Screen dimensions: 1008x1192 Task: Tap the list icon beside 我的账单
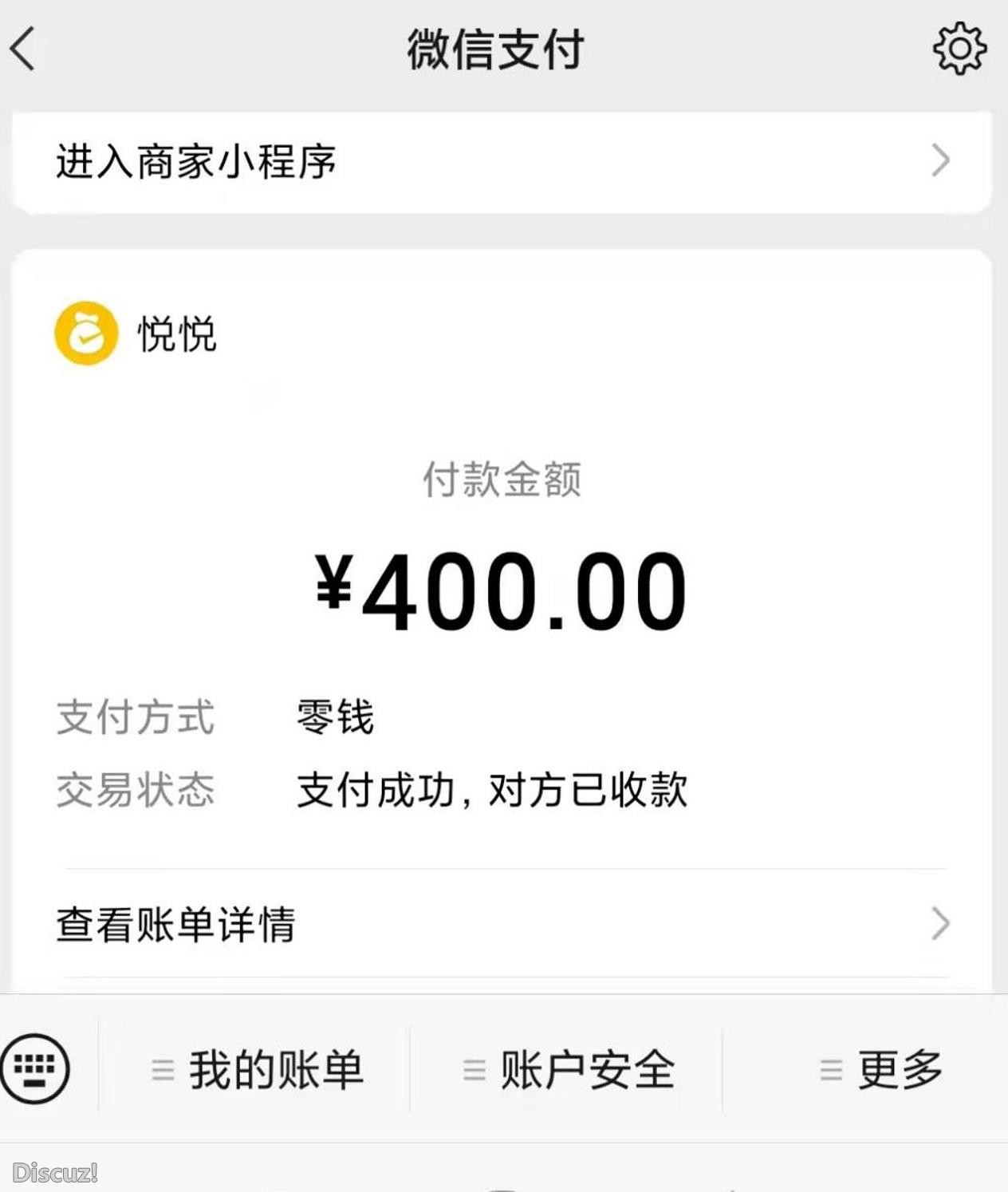coord(163,1071)
